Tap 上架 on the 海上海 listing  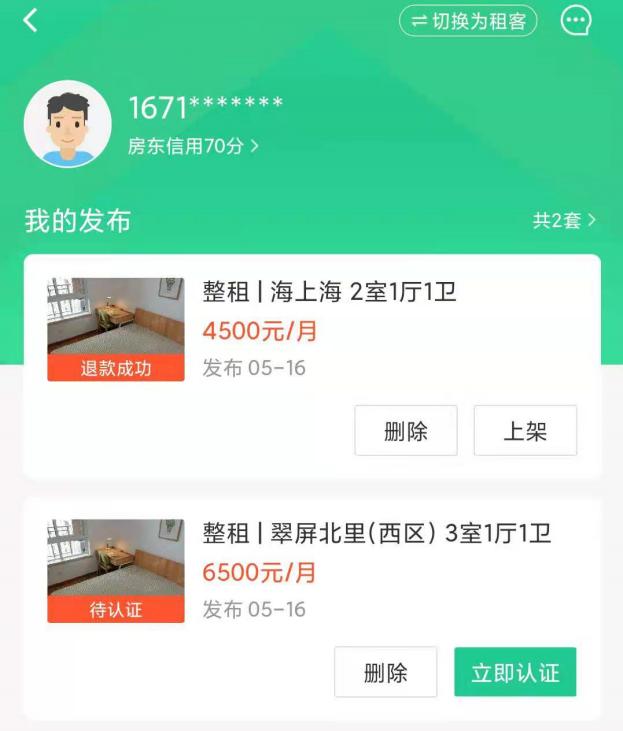525,431
